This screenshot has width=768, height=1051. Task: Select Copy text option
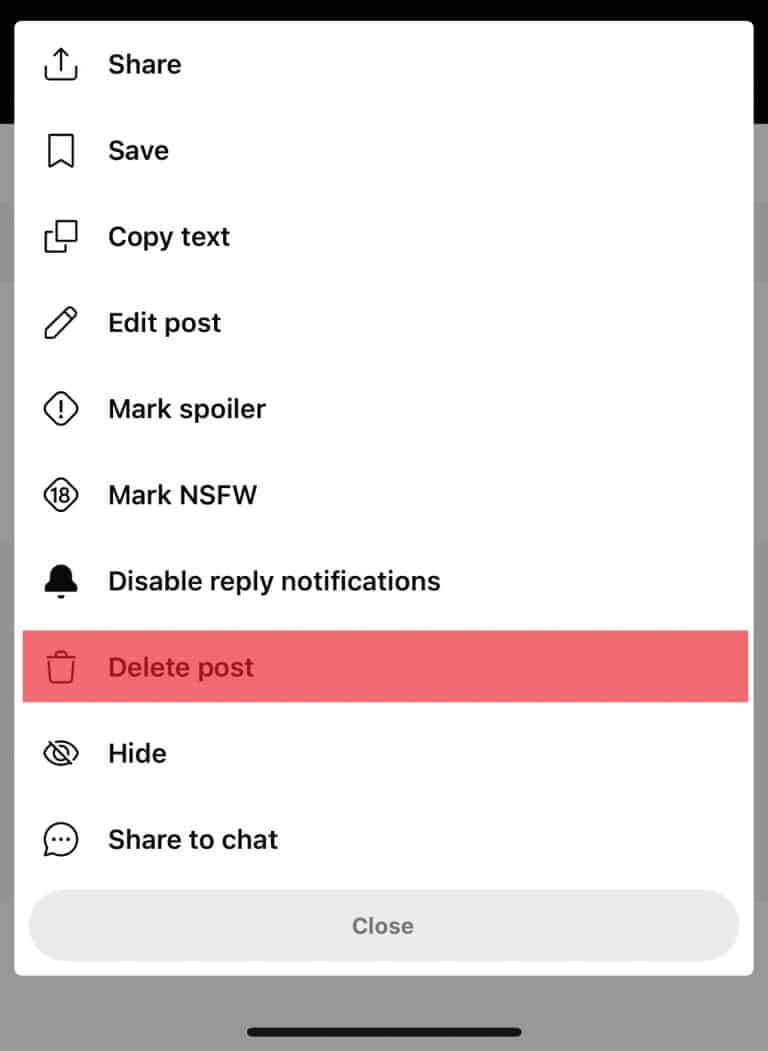(168, 237)
